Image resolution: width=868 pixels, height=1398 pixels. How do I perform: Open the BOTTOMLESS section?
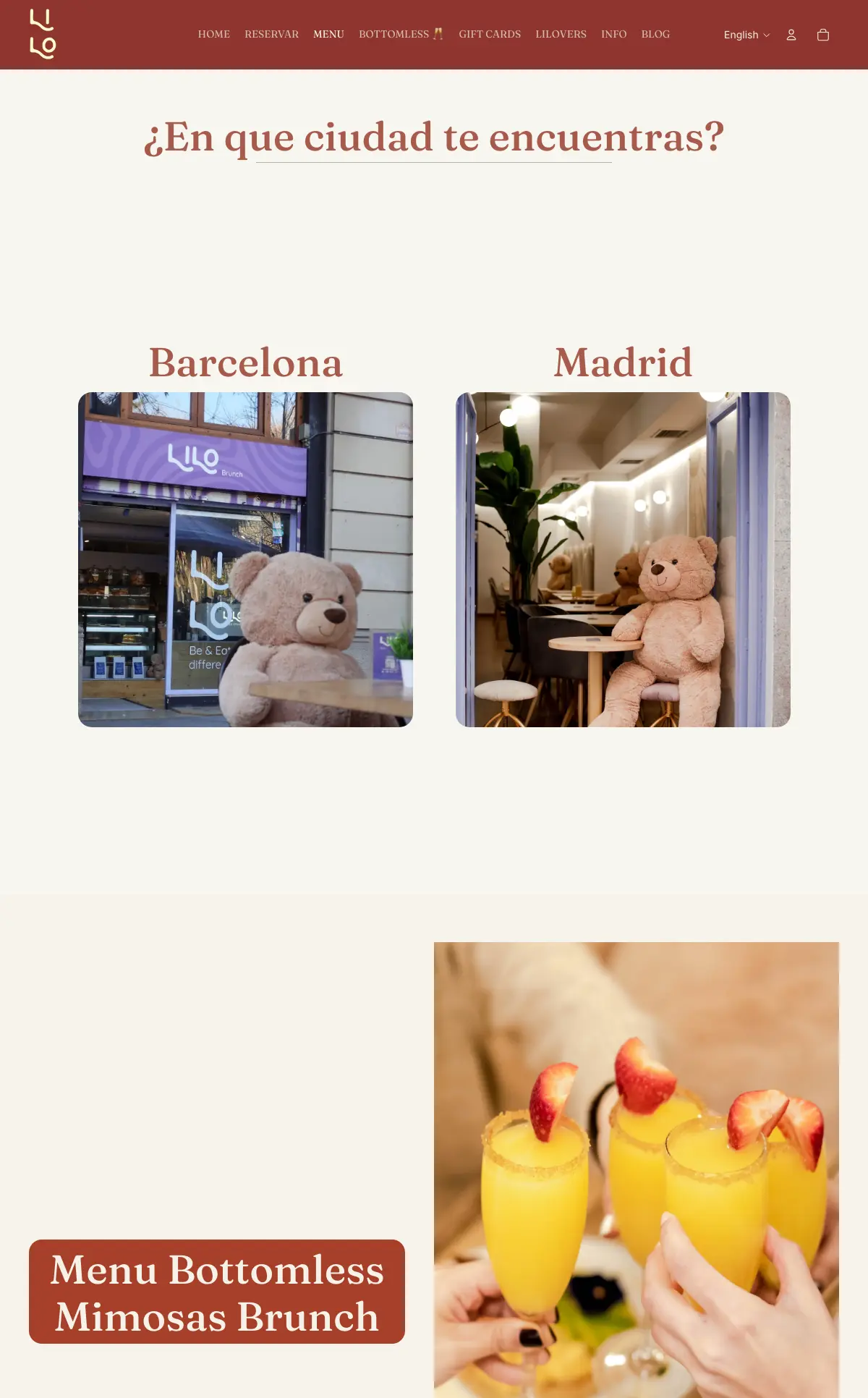pos(401,34)
